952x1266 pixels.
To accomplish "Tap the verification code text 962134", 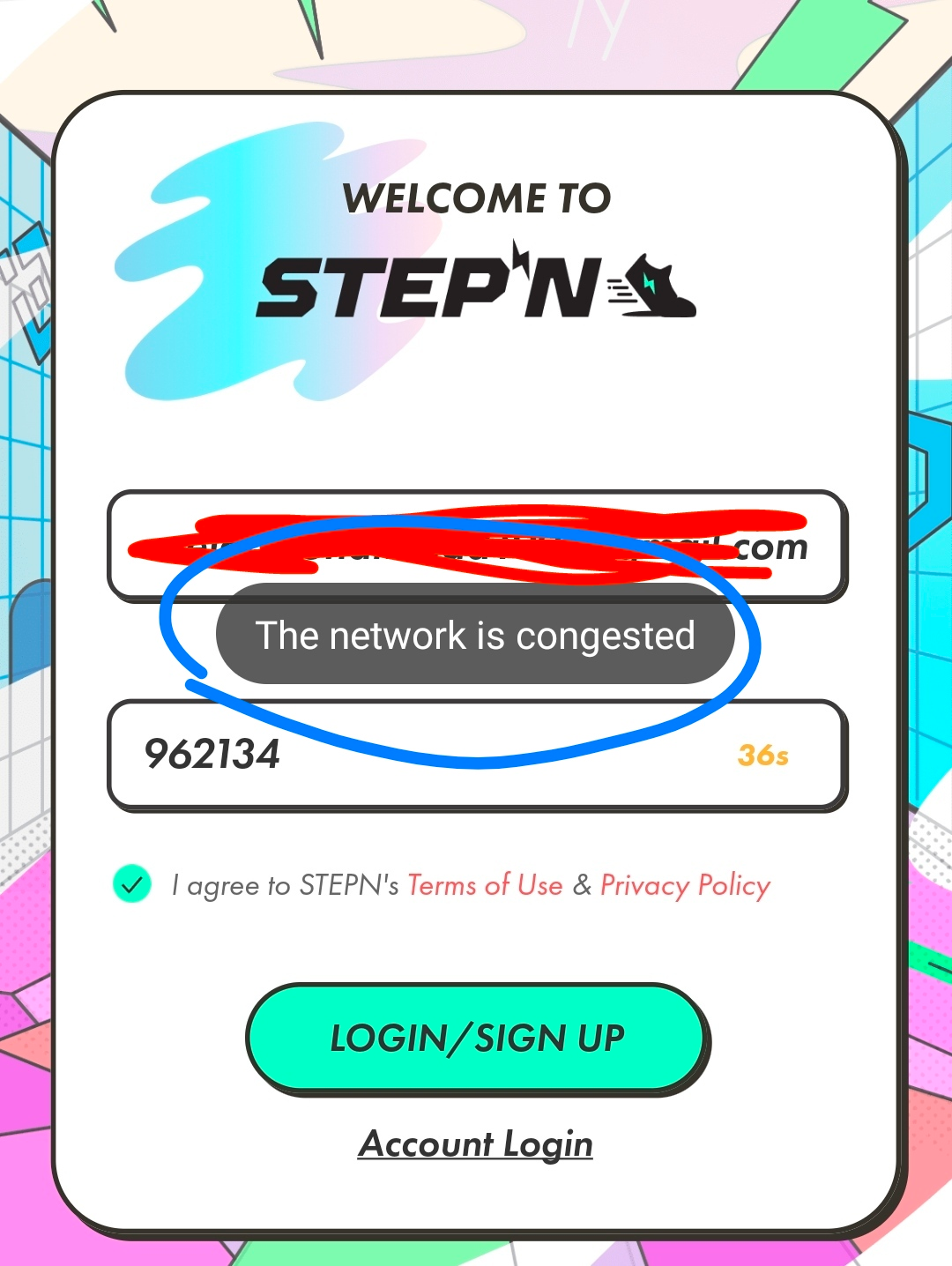I will pos(212,754).
